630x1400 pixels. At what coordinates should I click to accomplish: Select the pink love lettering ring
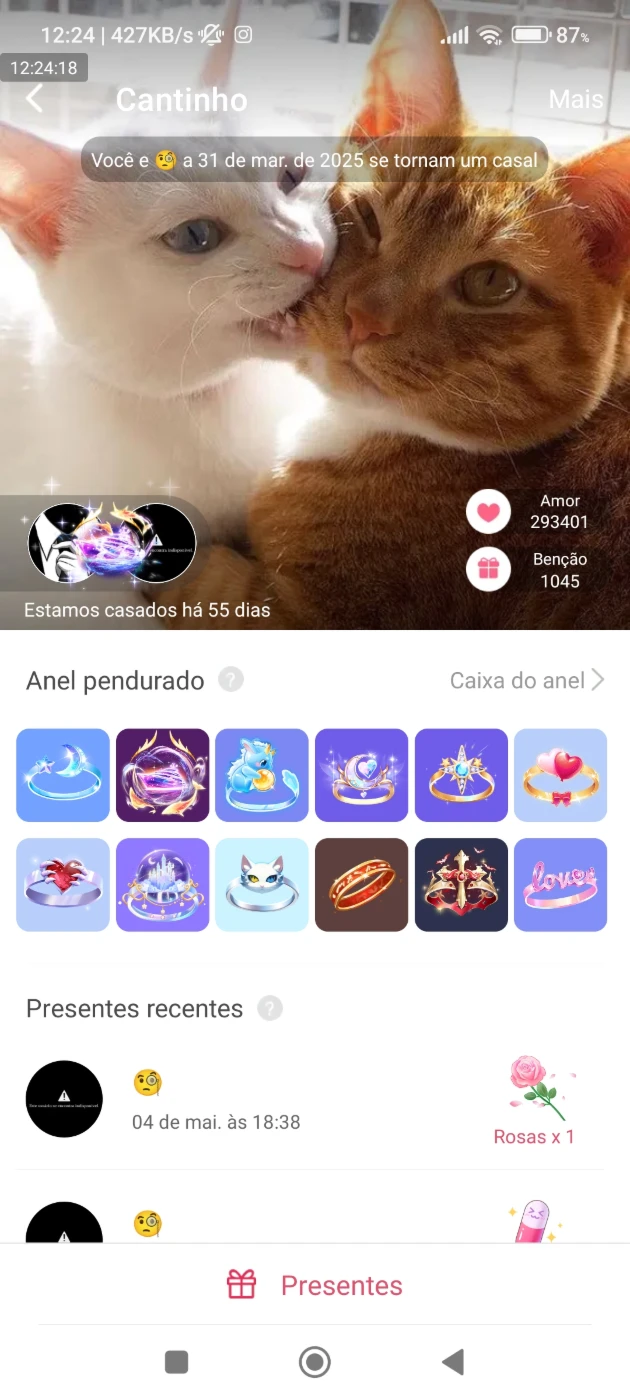[560, 885]
